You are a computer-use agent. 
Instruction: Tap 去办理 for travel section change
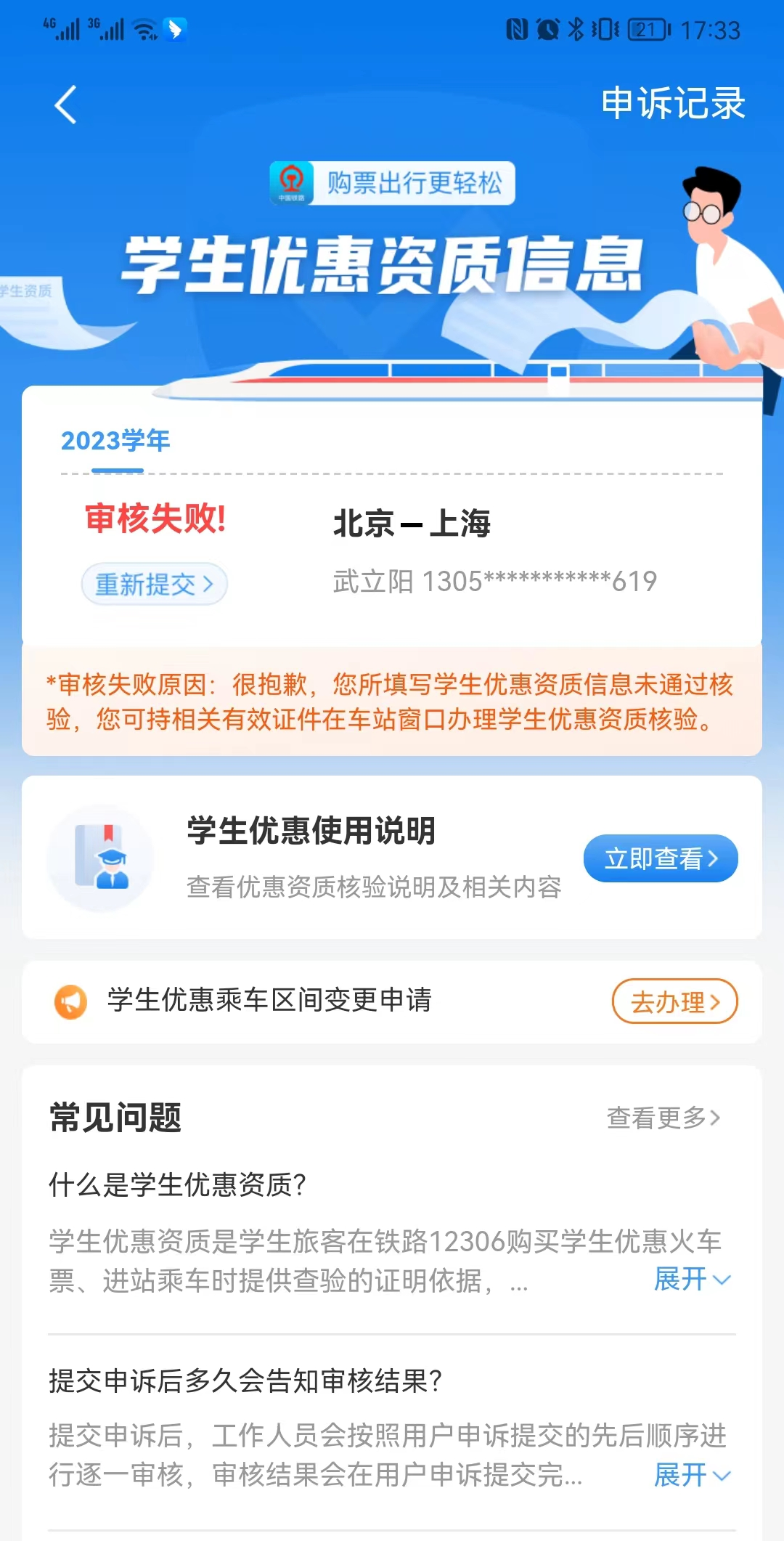[x=674, y=1002]
